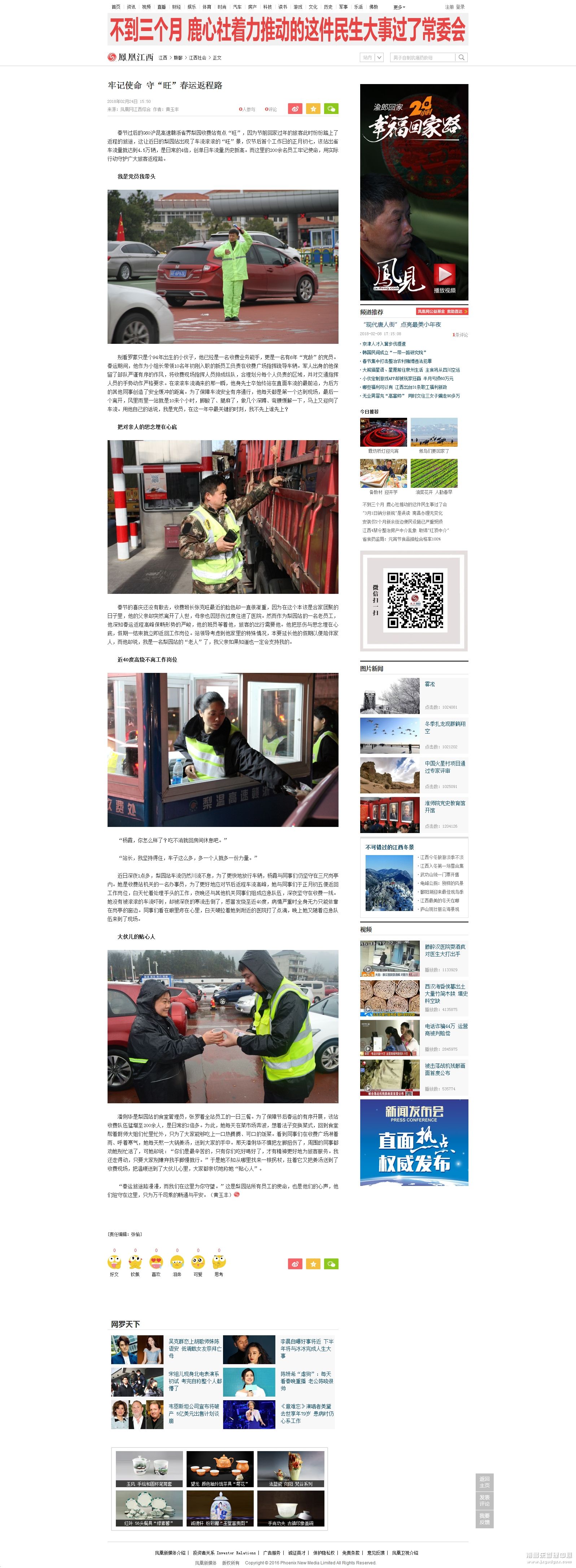Viewport: 576px width, 1568px height.
Task: Tap the search magnifier icon
Action: [x=462, y=57]
